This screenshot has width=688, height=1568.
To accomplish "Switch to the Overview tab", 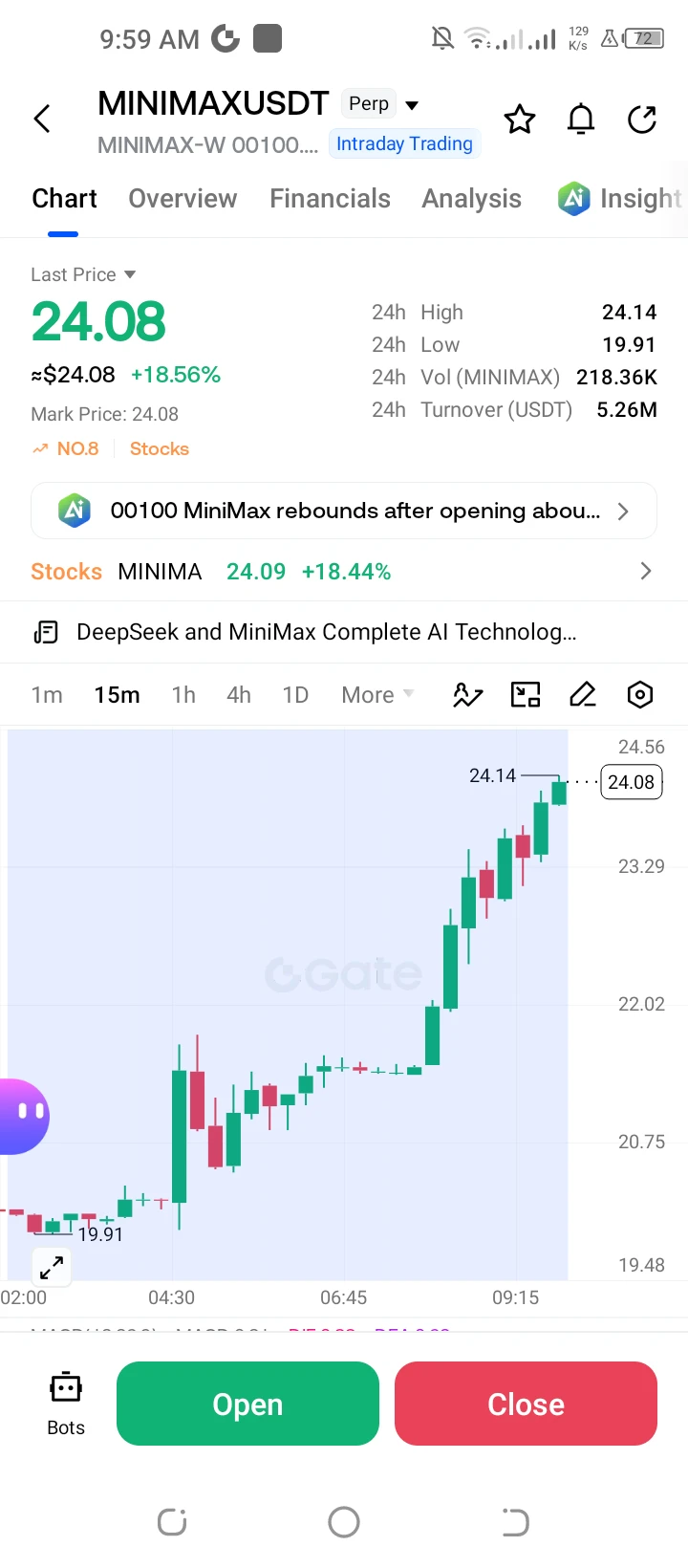I will [x=183, y=199].
